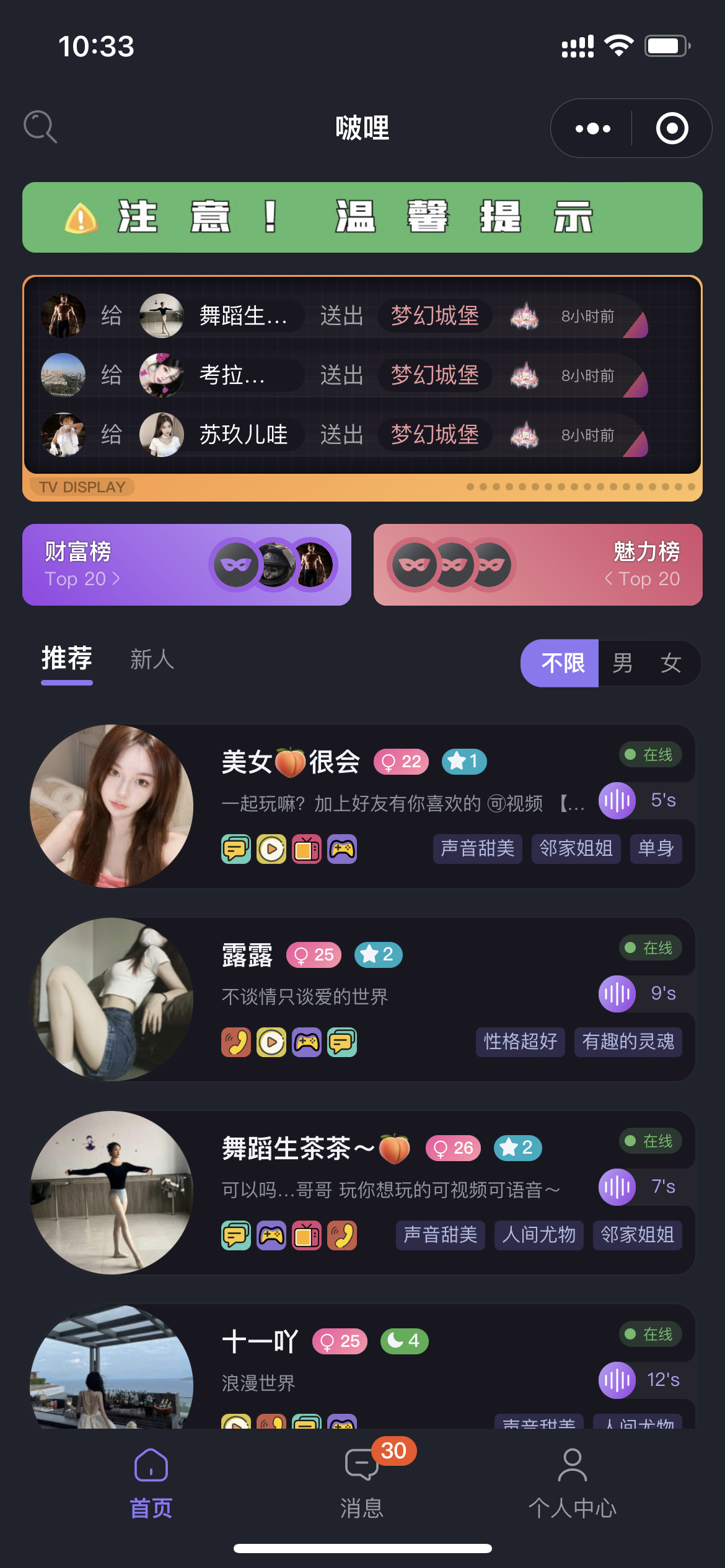
Task: Select the 推荐 tab
Action: click(67, 660)
